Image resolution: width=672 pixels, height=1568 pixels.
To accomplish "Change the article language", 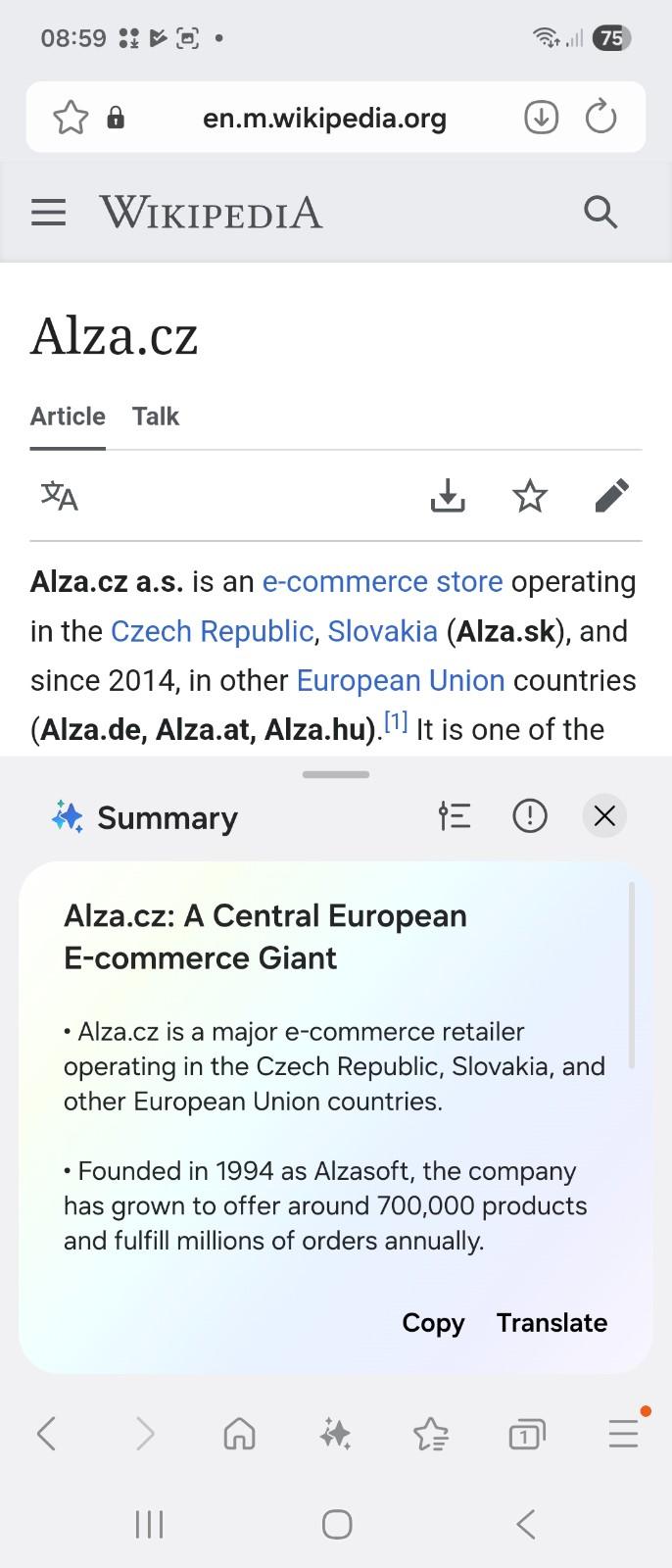I will pos(59,496).
